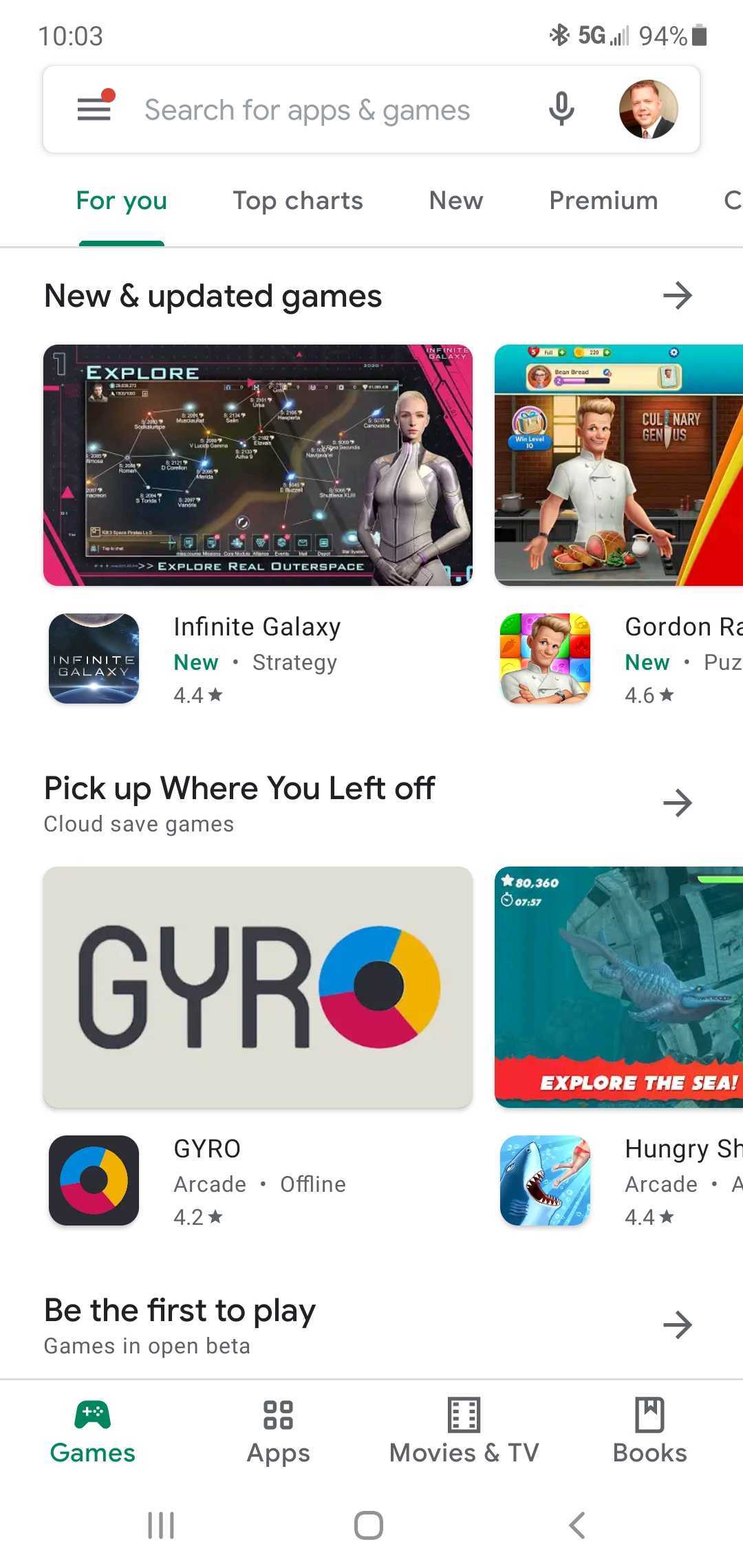The width and height of the screenshot is (743, 1568).
Task: See more New & updated games
Action: (677, 296)
